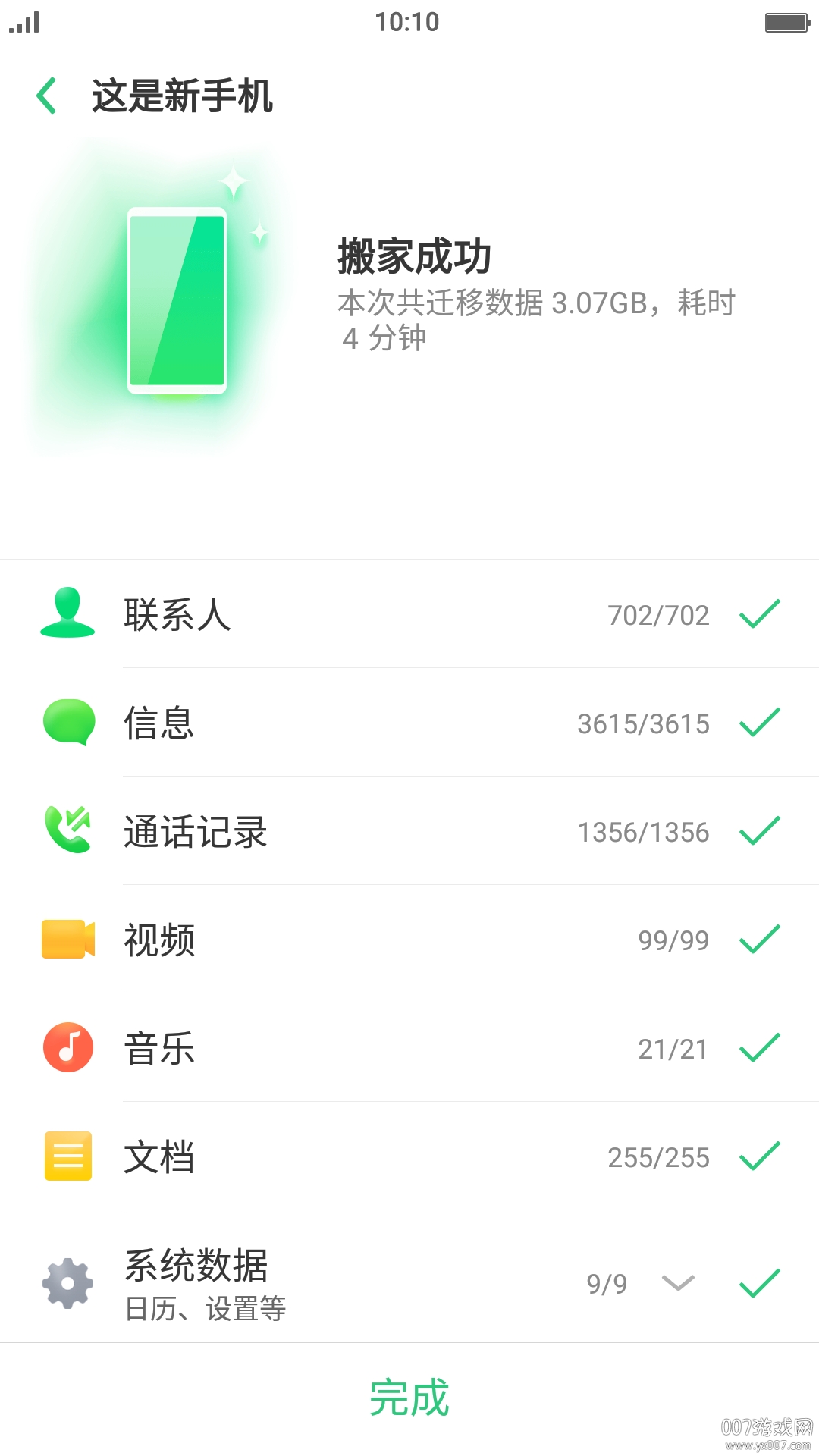819x1456 pixels.
Task: Expand the 系统数据 details chevron
Action: [677, 1282]
